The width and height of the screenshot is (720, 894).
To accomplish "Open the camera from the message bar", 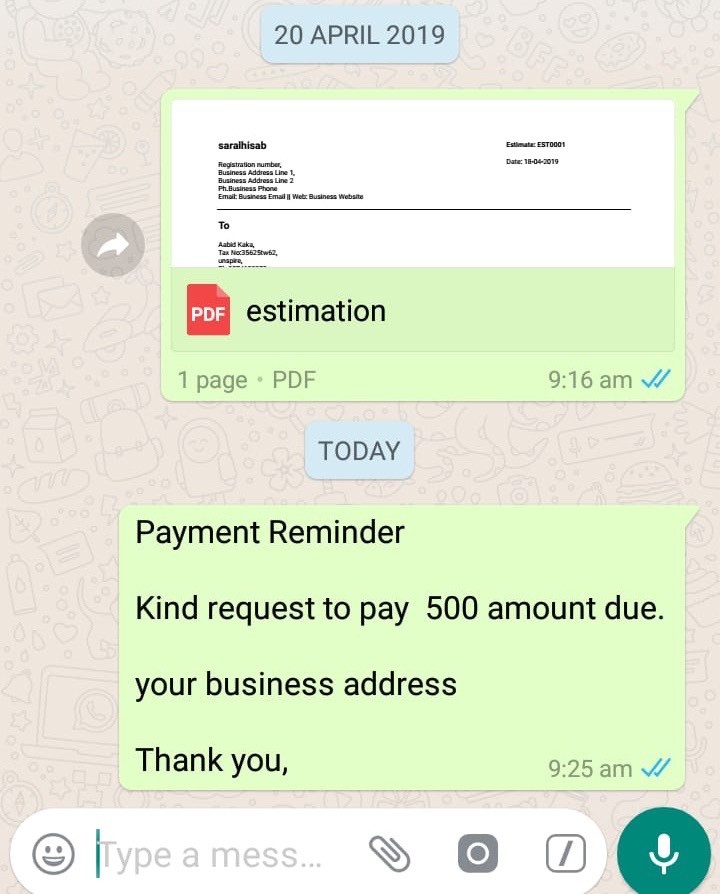I will [477, 854].
